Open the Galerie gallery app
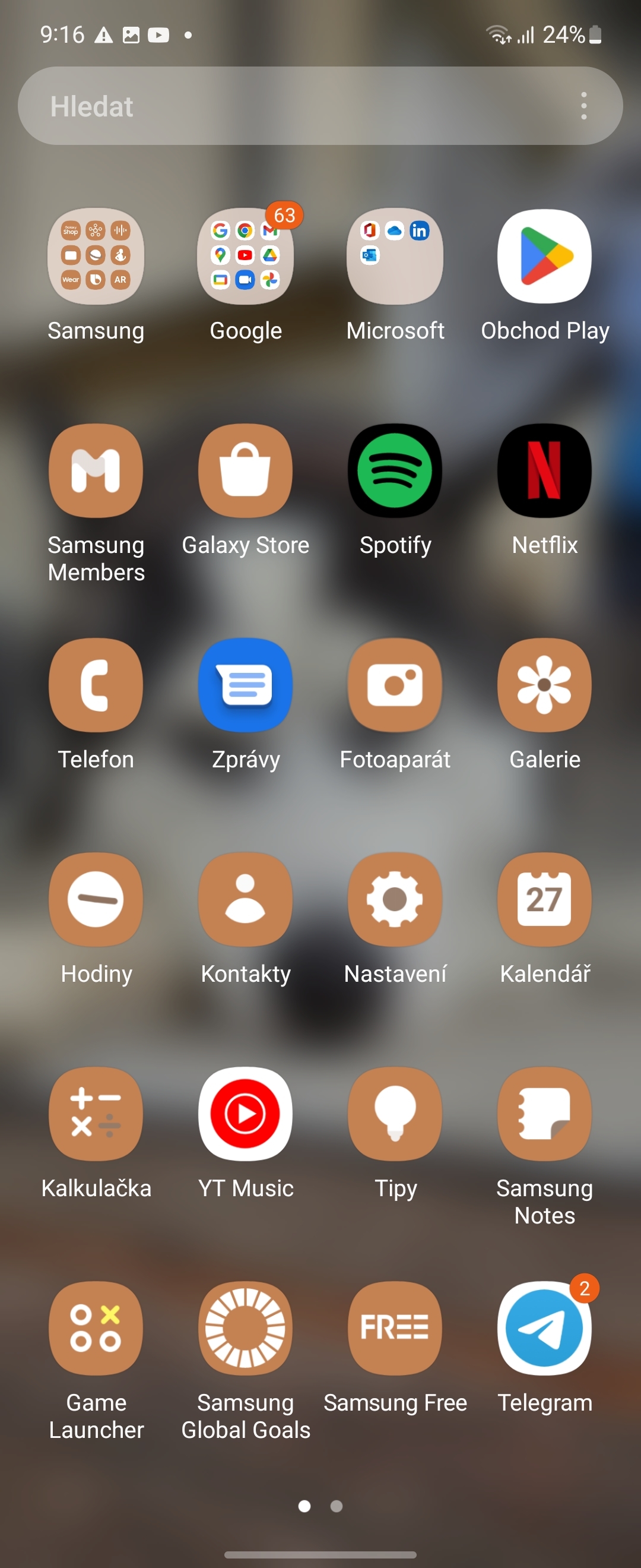This screenshot has width=641, height=1568. pyautogui.click(x=544, y=685)
